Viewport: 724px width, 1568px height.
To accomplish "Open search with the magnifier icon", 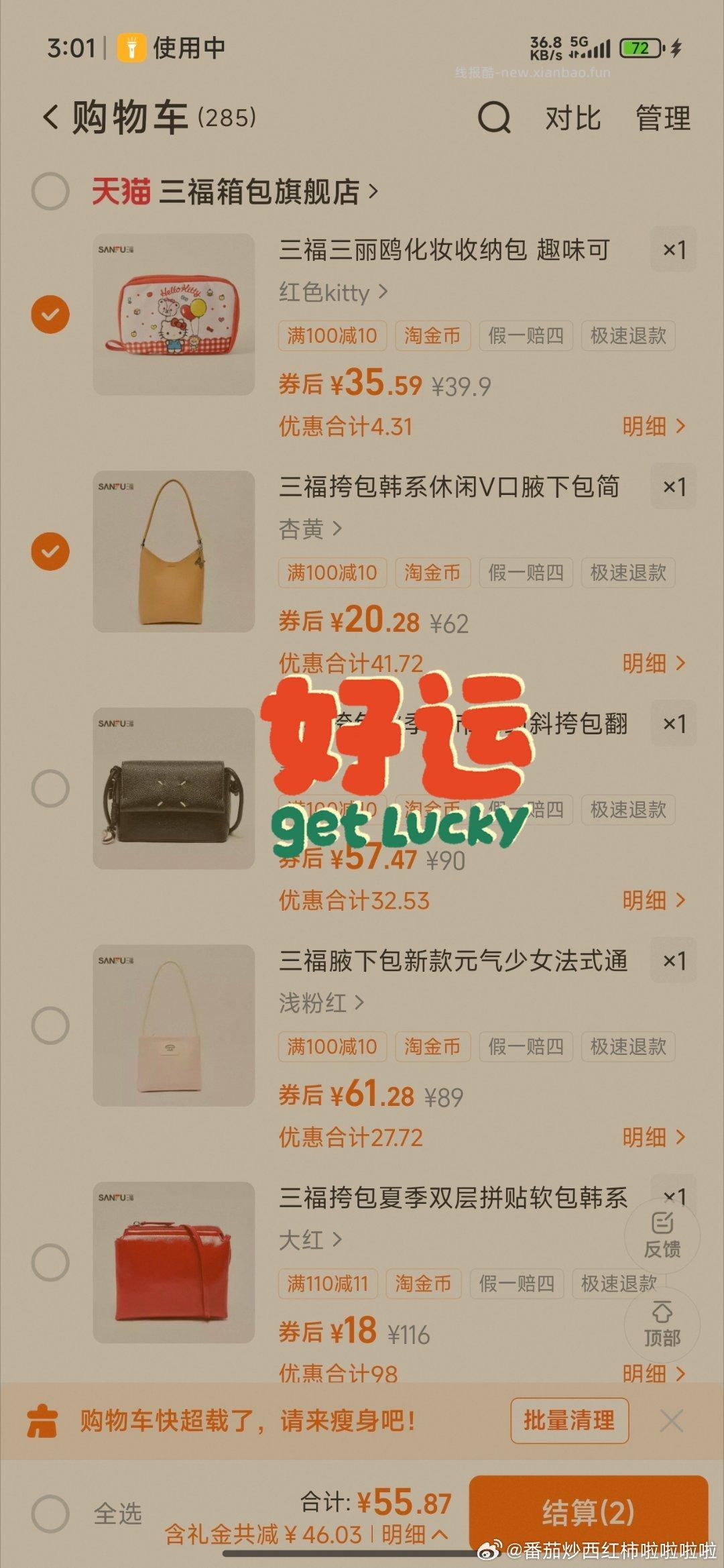I will pos(493,117).
